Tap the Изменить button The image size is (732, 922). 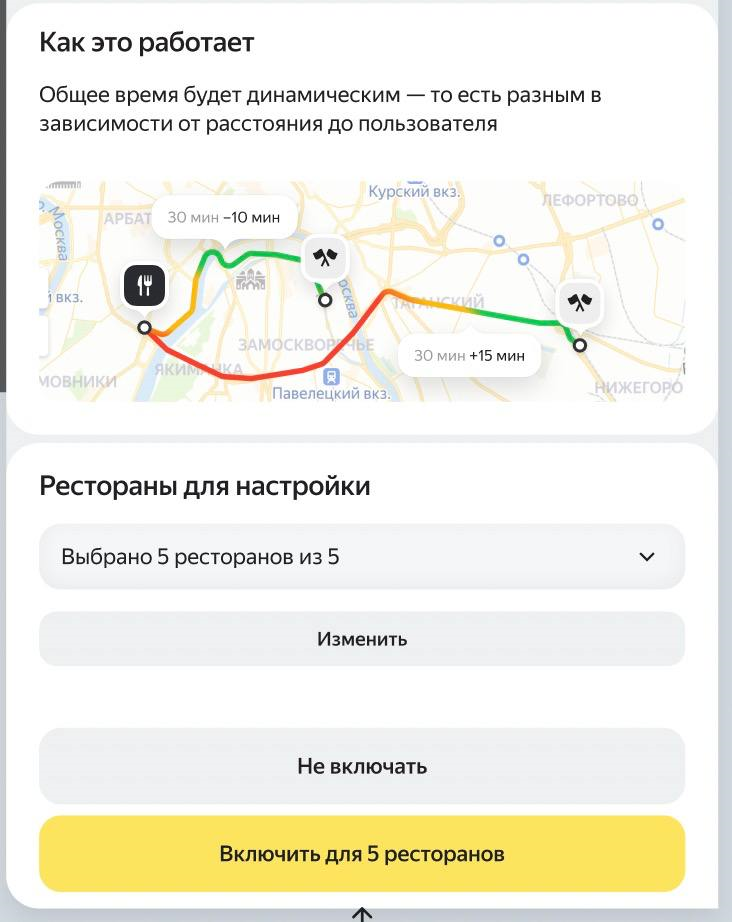click(362, 639)
